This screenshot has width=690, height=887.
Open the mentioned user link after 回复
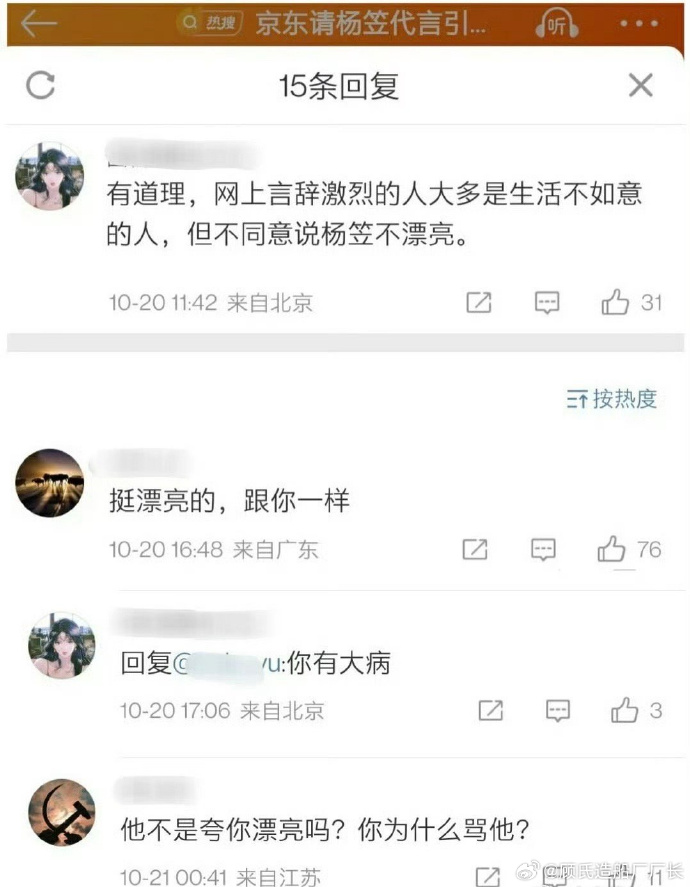point(230,663)
